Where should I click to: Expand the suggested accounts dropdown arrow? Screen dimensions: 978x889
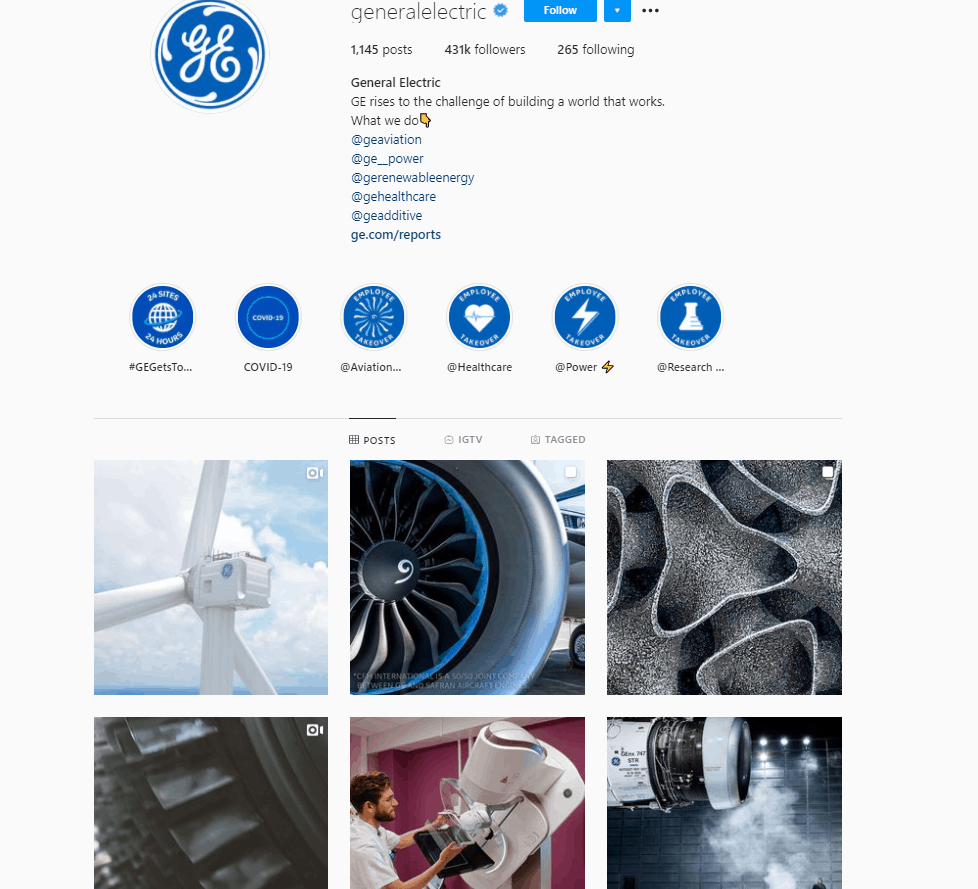(617, 10)
